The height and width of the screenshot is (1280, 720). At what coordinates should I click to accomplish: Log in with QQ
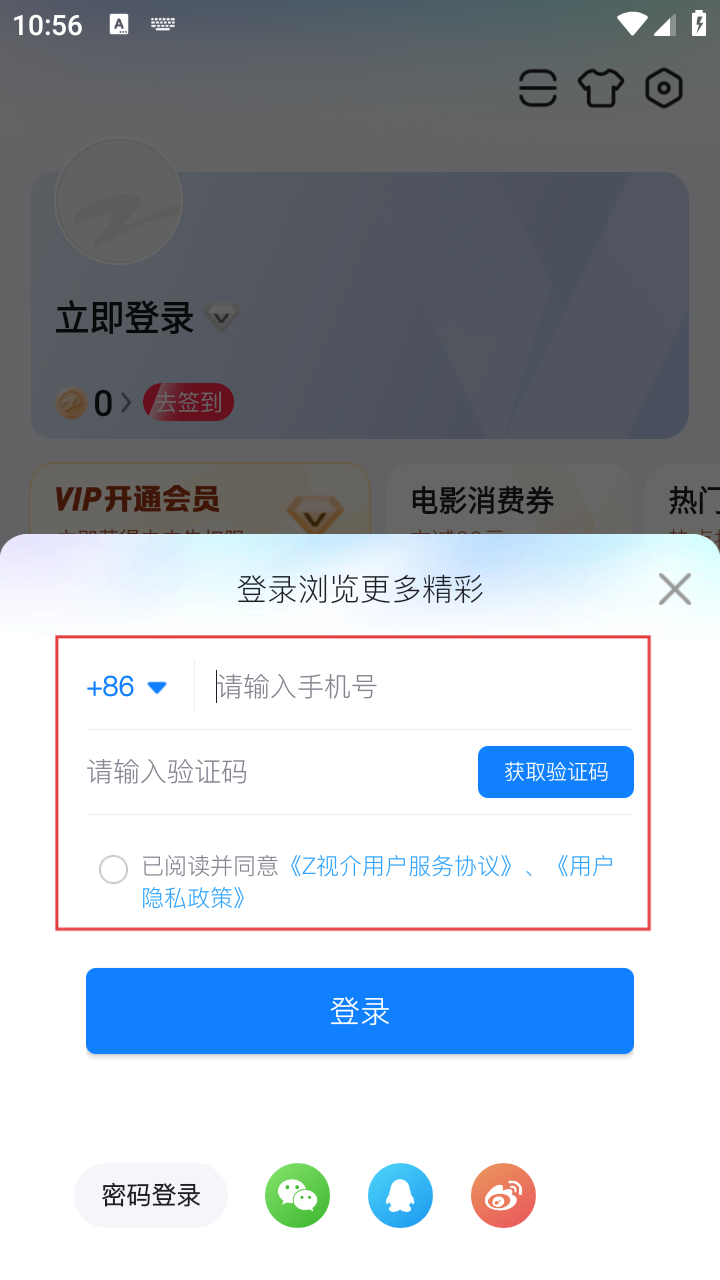coord(400,1195)
